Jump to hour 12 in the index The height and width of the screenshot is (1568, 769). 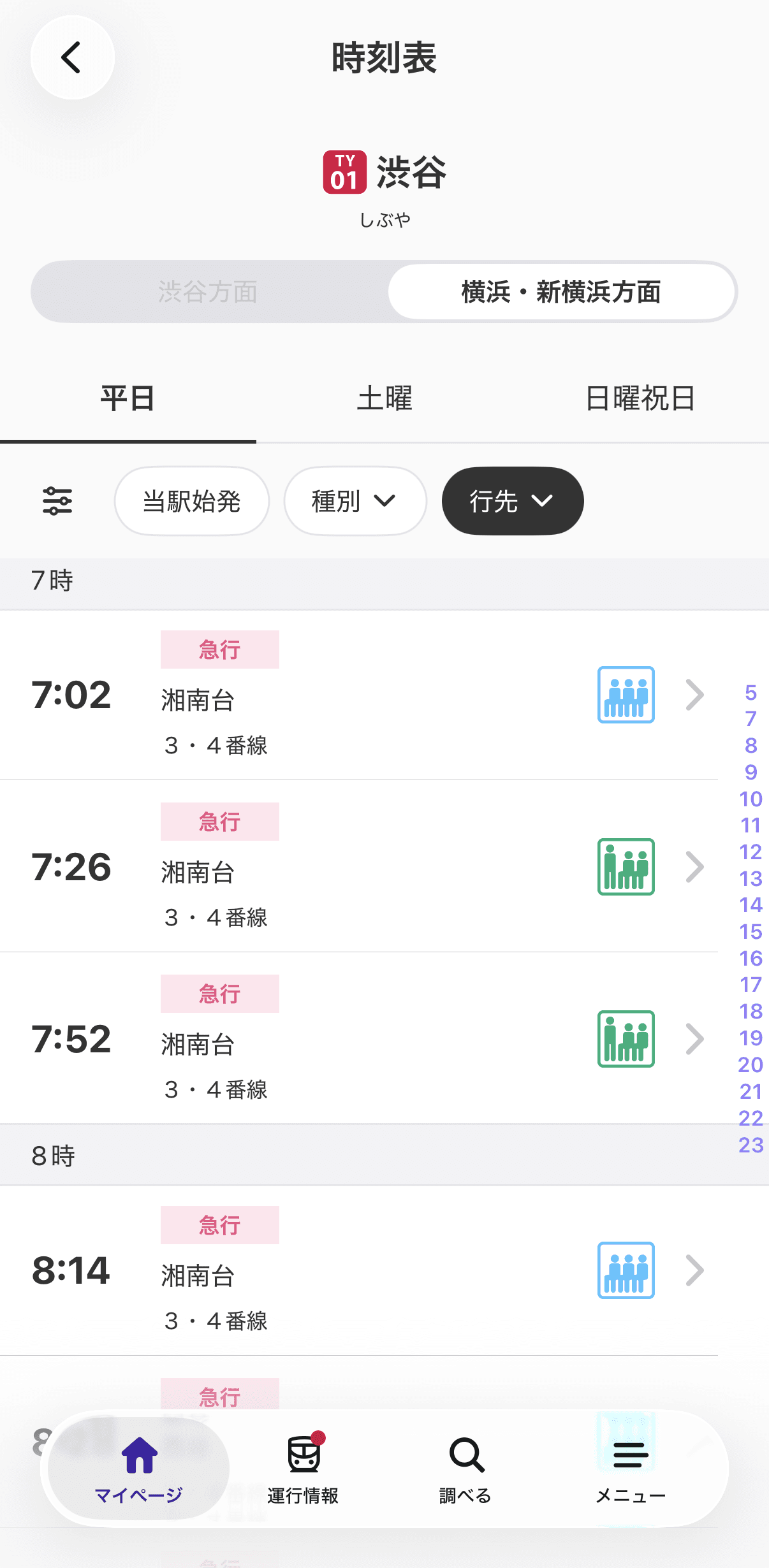(x=751, y=852)
